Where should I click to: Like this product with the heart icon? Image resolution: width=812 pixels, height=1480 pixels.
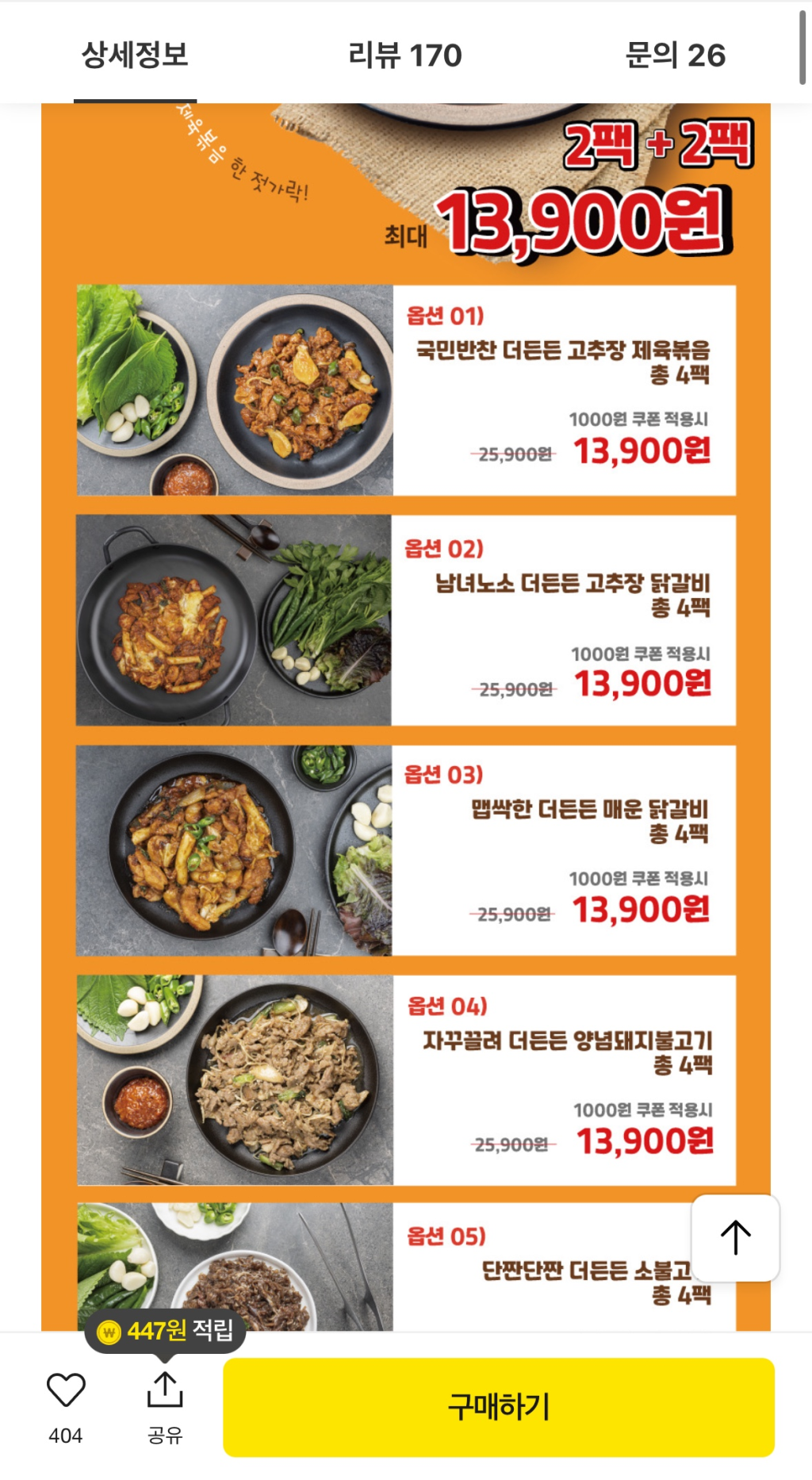pyautogui.click(x=66, y=1390)
